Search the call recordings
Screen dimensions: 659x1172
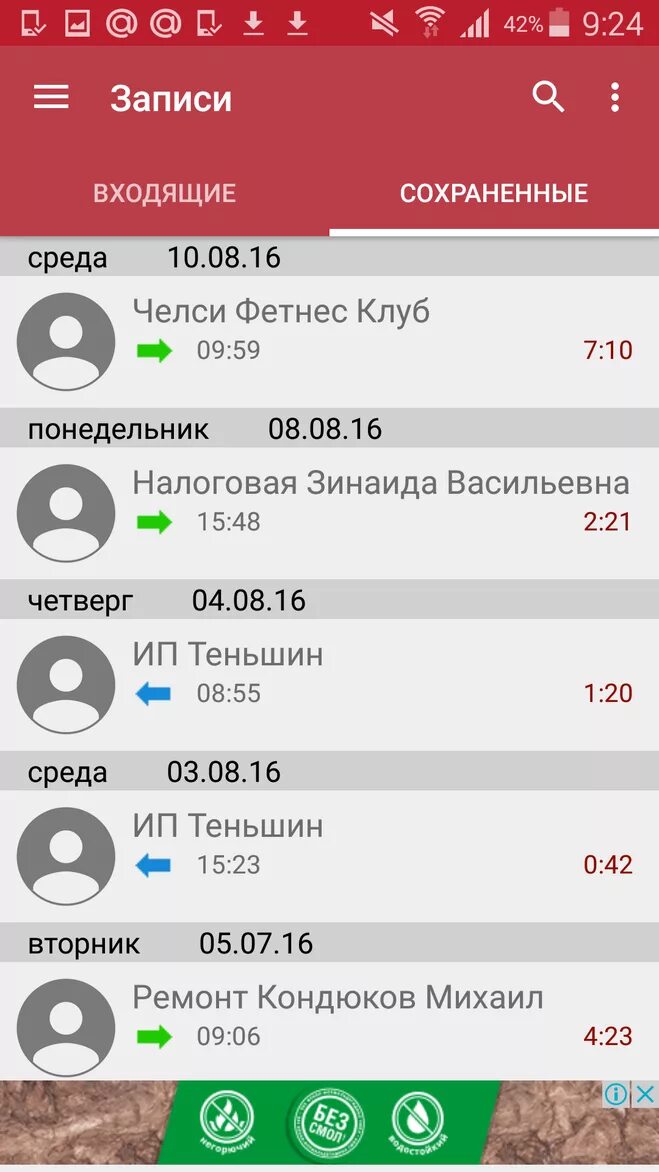click(548, 97)
